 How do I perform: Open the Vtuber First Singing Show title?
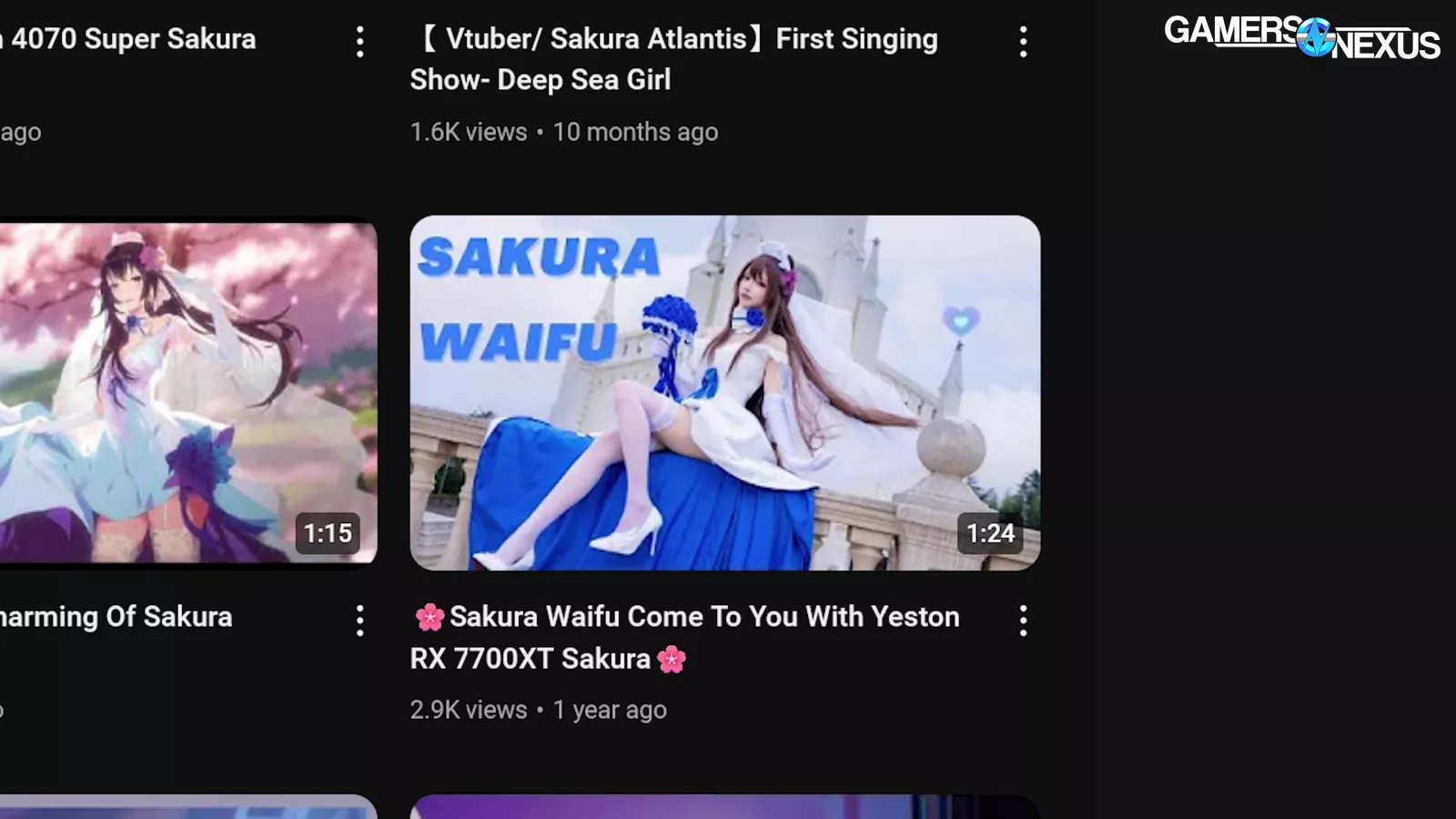[673, 59]
